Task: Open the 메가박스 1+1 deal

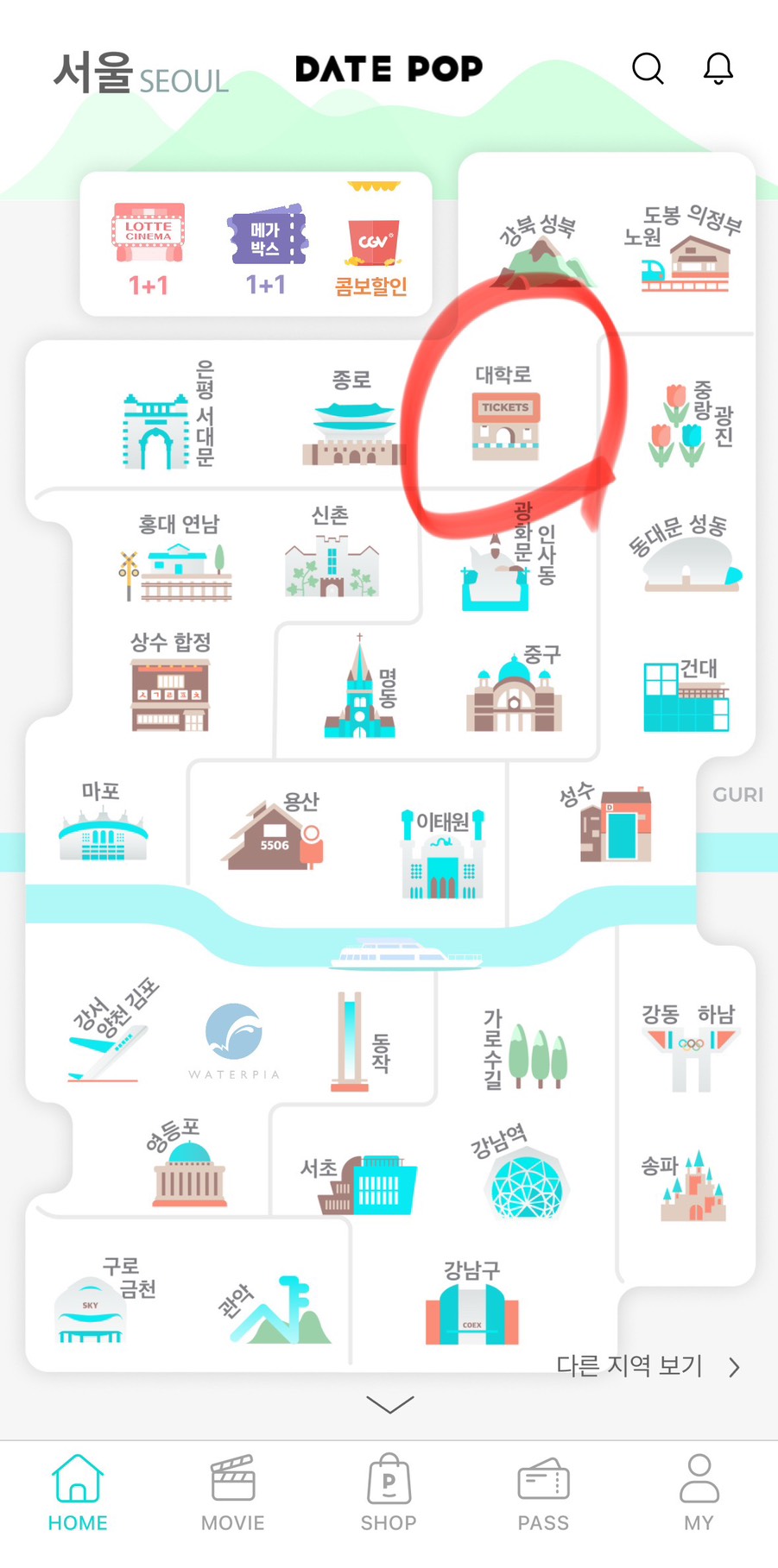Action: (266, 249)
